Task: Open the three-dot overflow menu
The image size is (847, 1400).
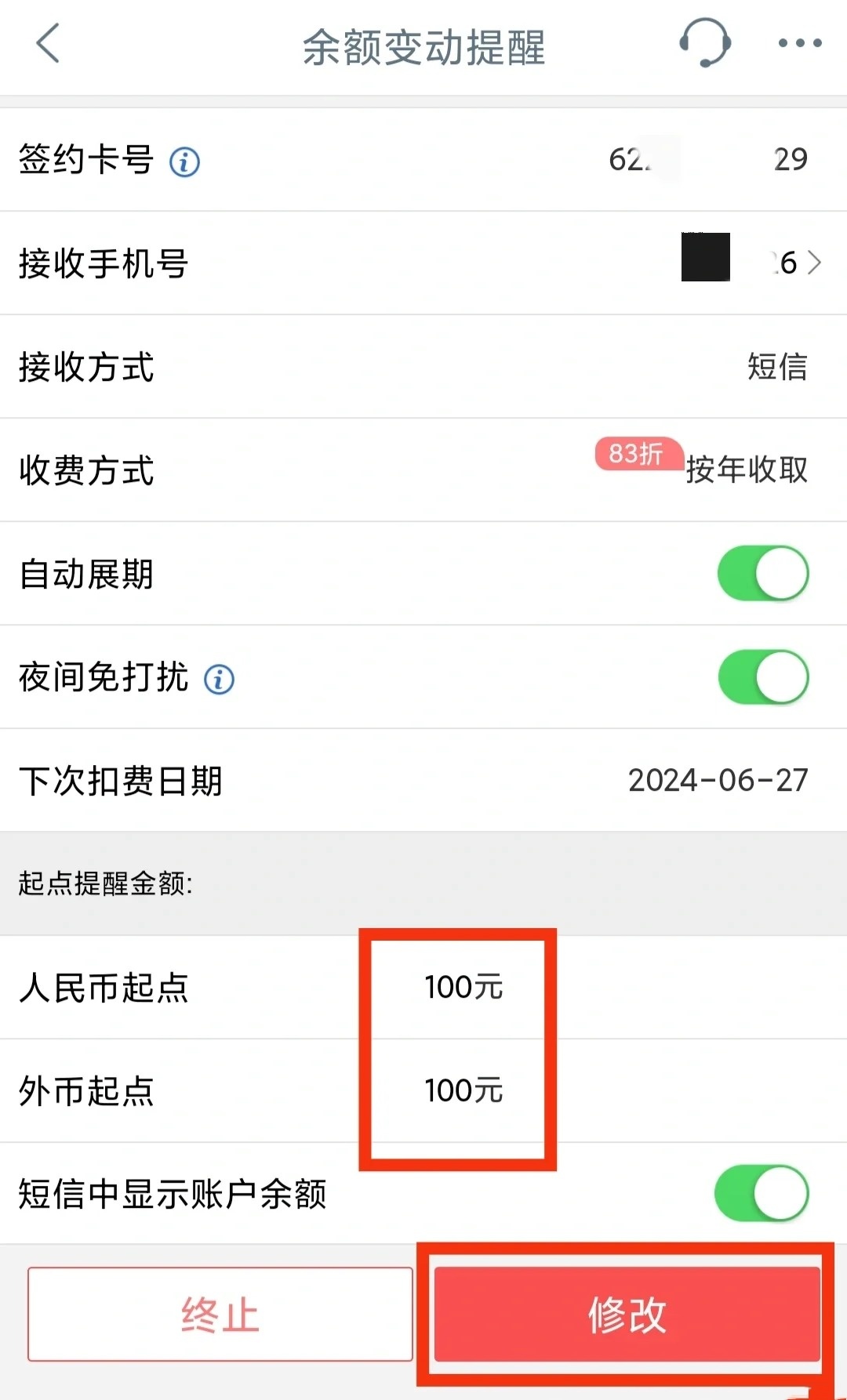Action: pyautogui.click(x=799, y=44)
